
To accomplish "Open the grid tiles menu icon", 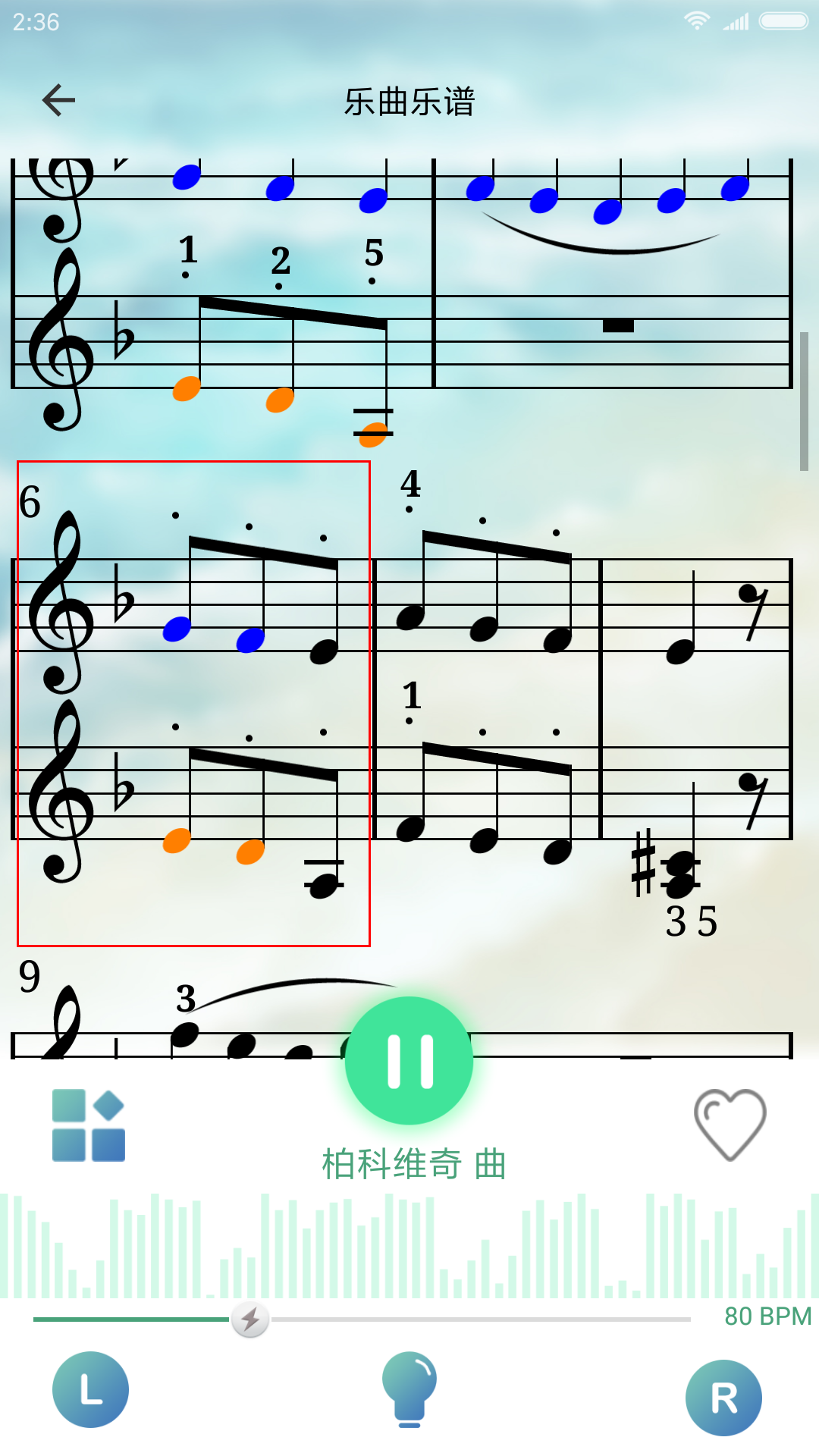I will 89,1125.
